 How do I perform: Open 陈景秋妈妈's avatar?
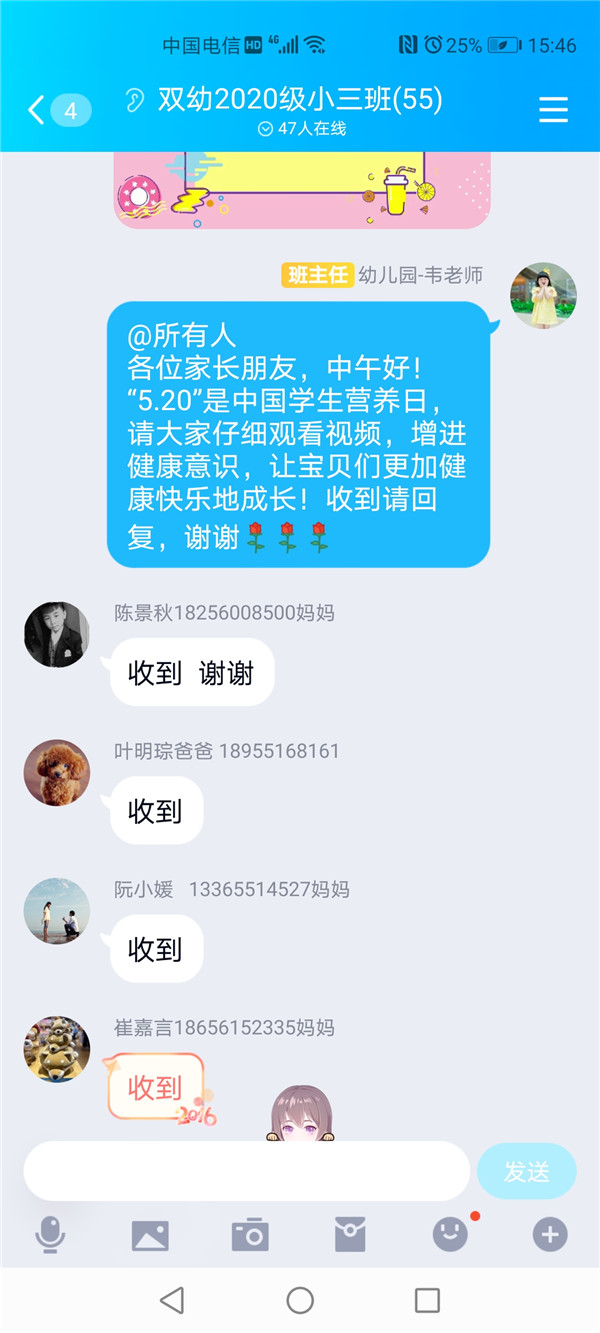coord(57,634)
